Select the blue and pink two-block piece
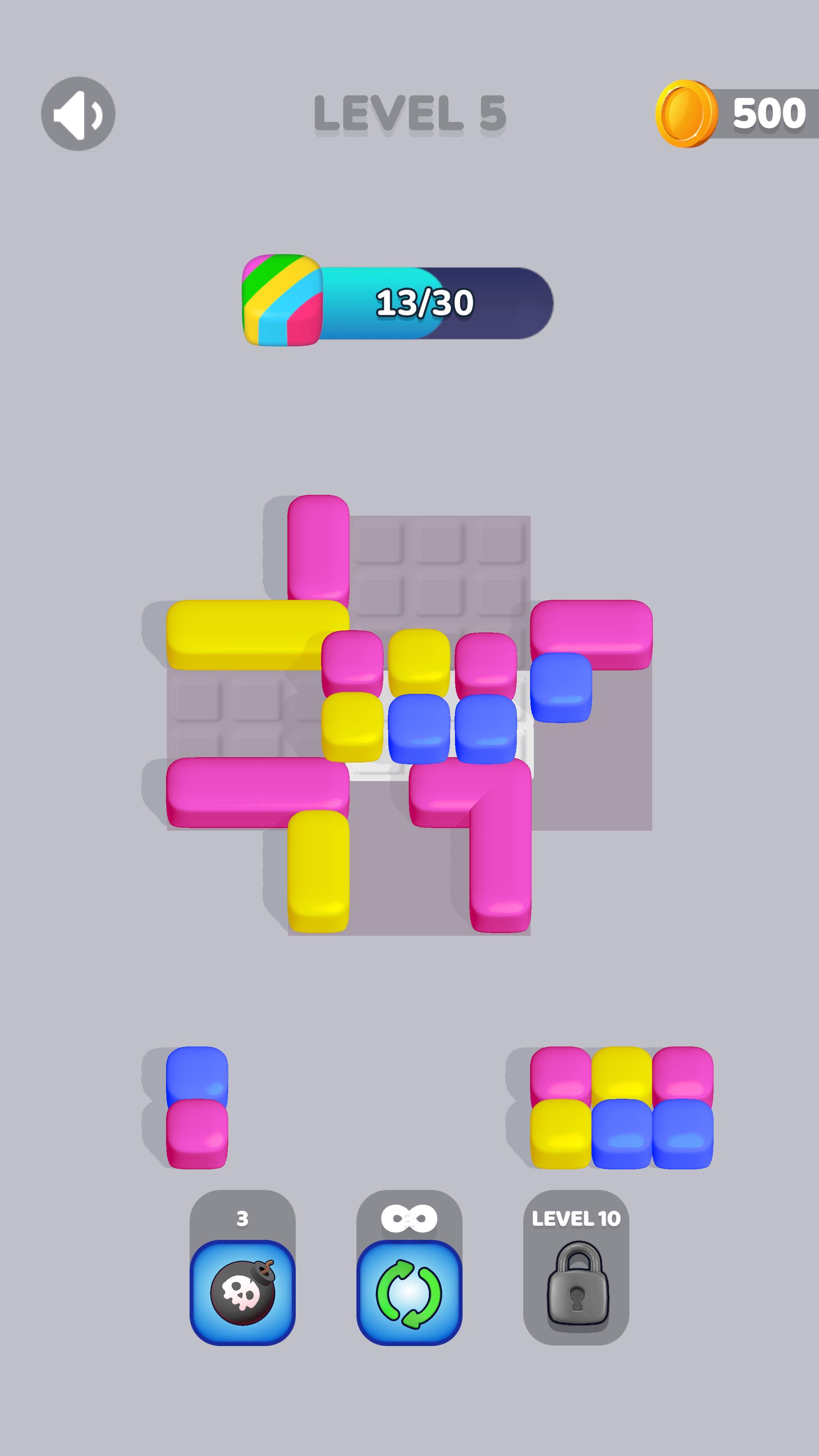Screen dimensions: 819x1456 197,1107
